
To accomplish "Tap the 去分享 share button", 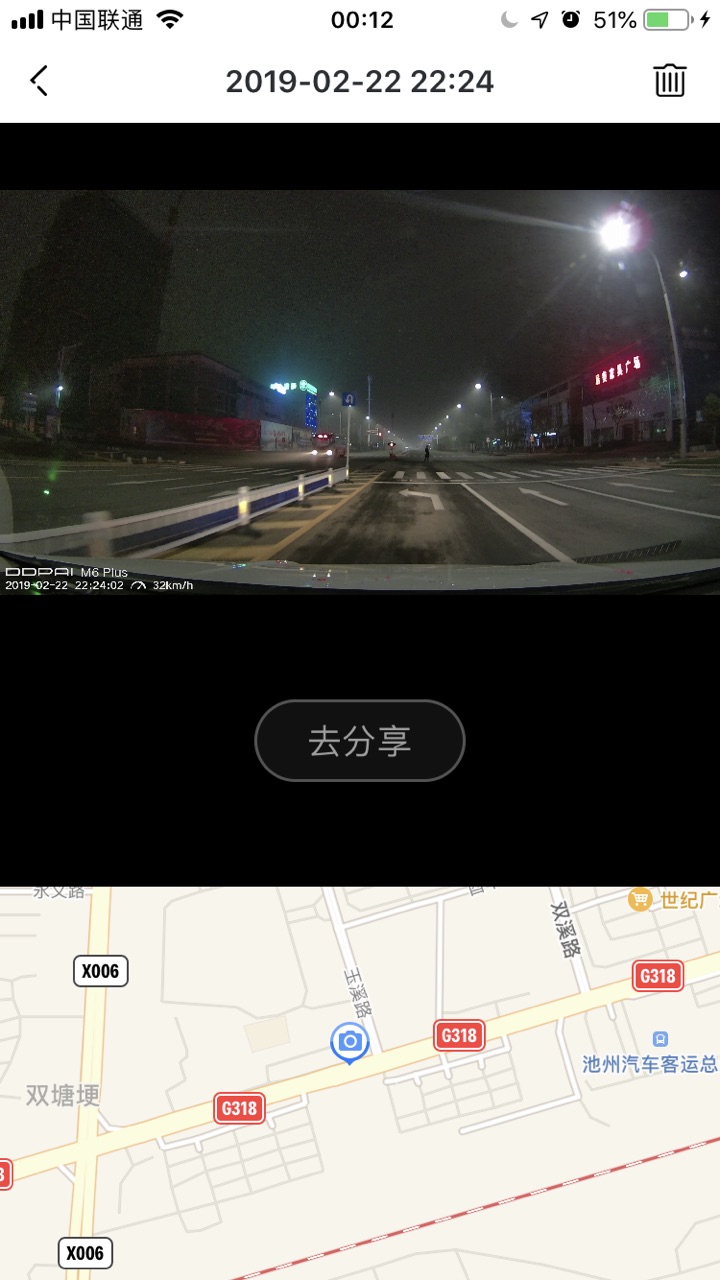I will [x=360, y=741].
